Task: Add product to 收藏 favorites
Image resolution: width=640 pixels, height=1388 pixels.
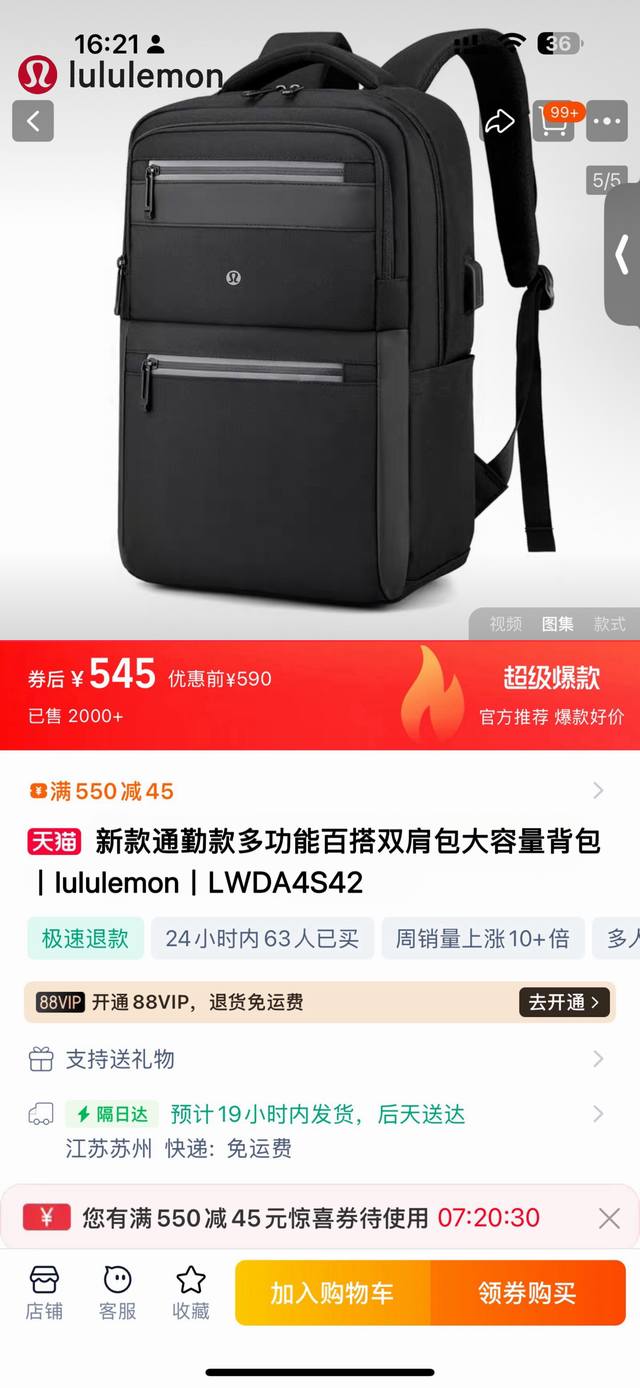Action: point(190,1292)
